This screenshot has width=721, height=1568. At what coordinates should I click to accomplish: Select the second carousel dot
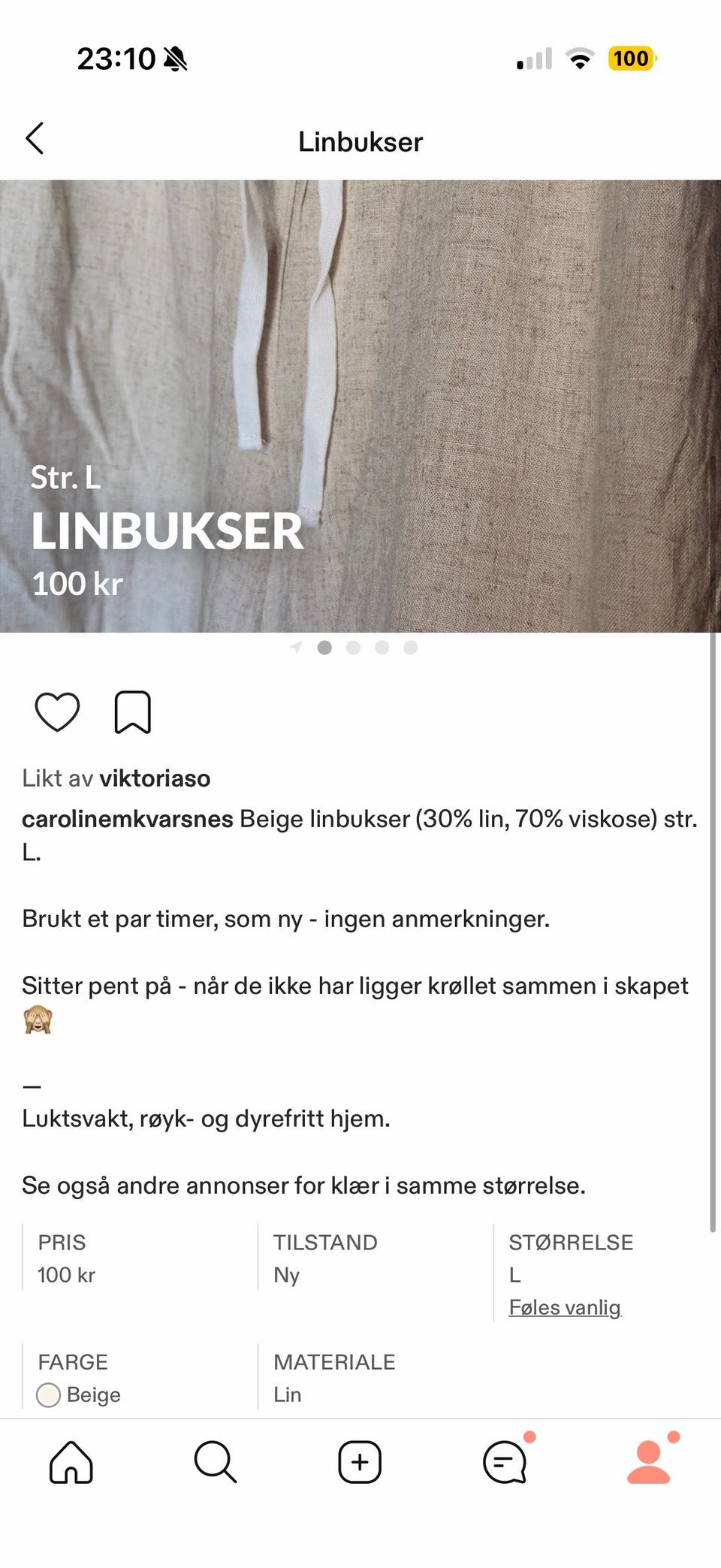(x=353, y=647)
